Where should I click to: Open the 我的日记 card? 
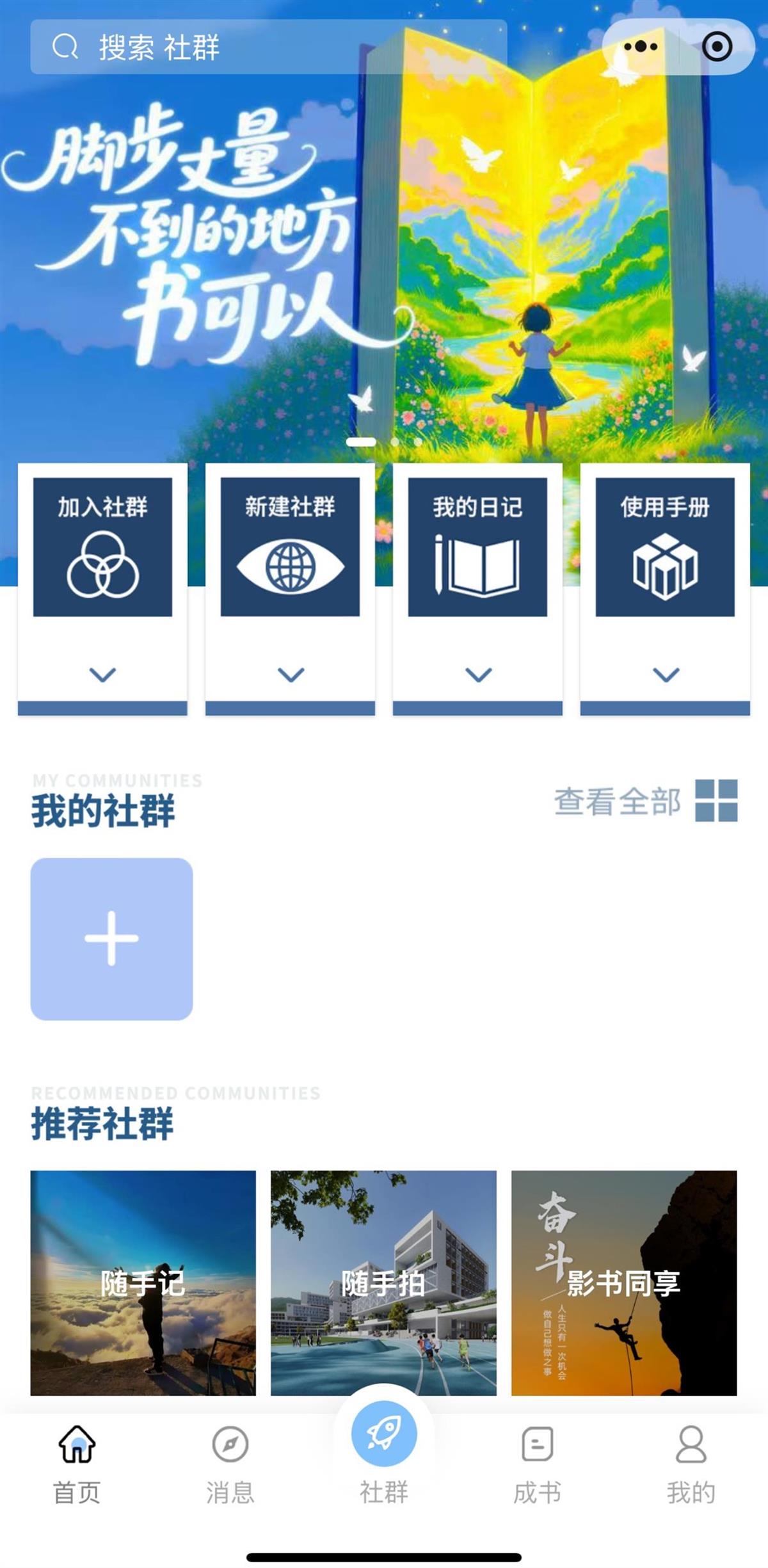point(477,548)
